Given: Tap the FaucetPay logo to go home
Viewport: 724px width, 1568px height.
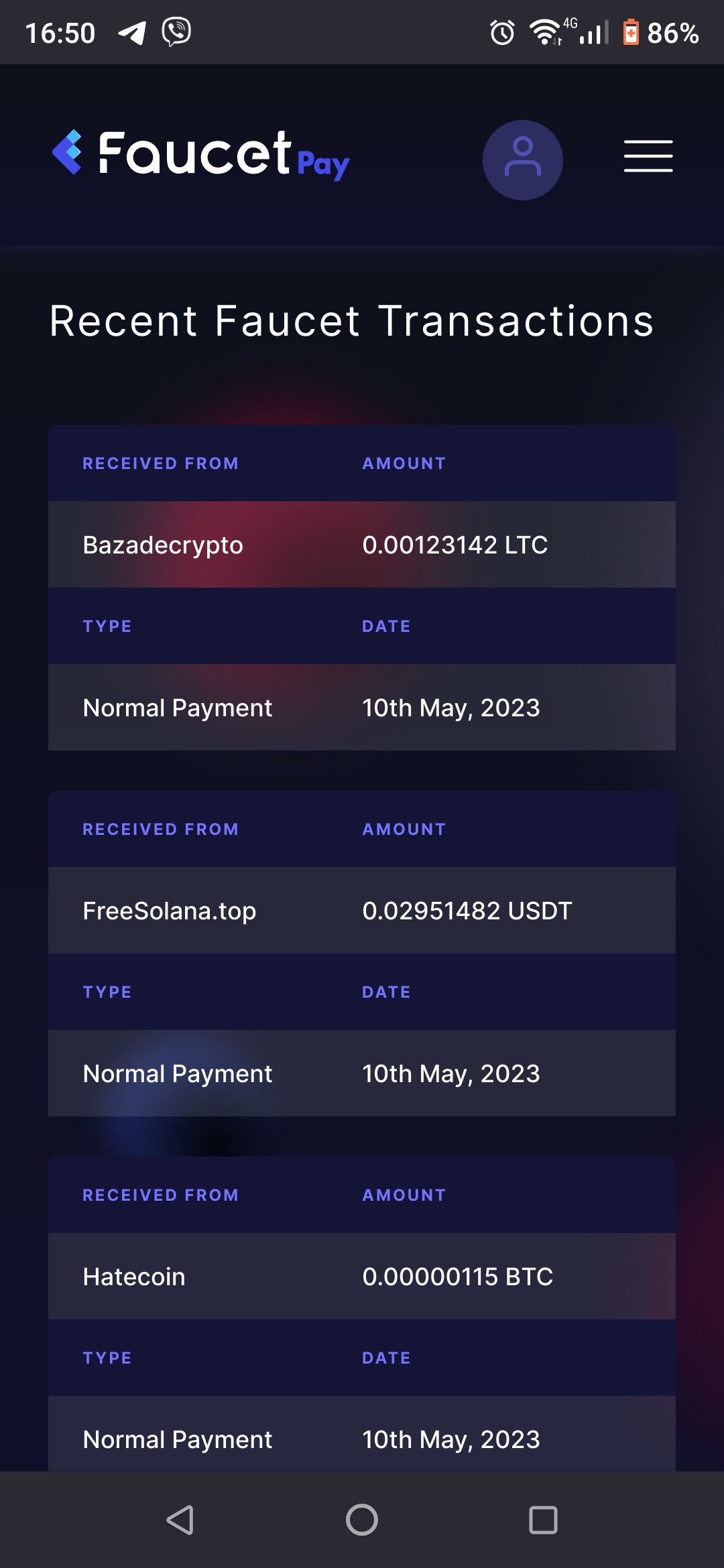Looking at the screenshot, I should click(x=200, y=155).
